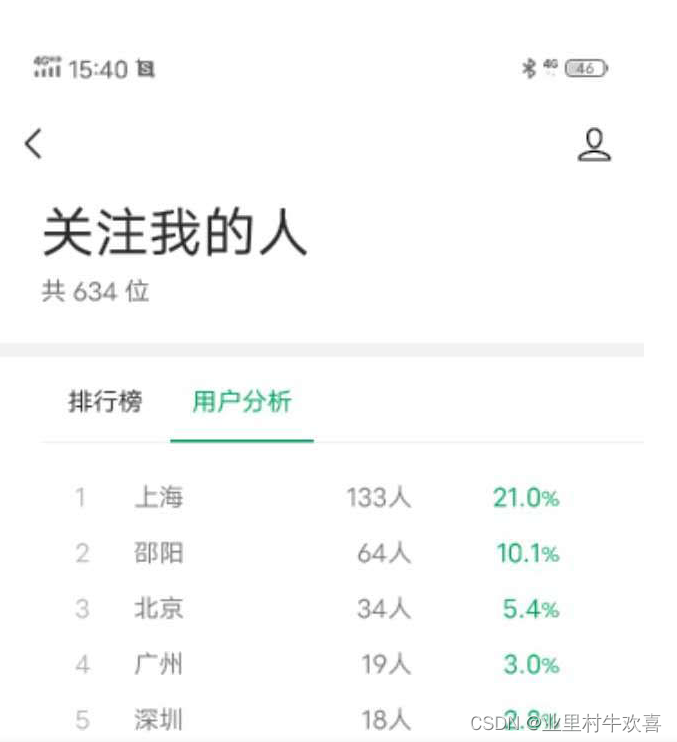Switch to the 排行榜 tab

pos(105,402)
